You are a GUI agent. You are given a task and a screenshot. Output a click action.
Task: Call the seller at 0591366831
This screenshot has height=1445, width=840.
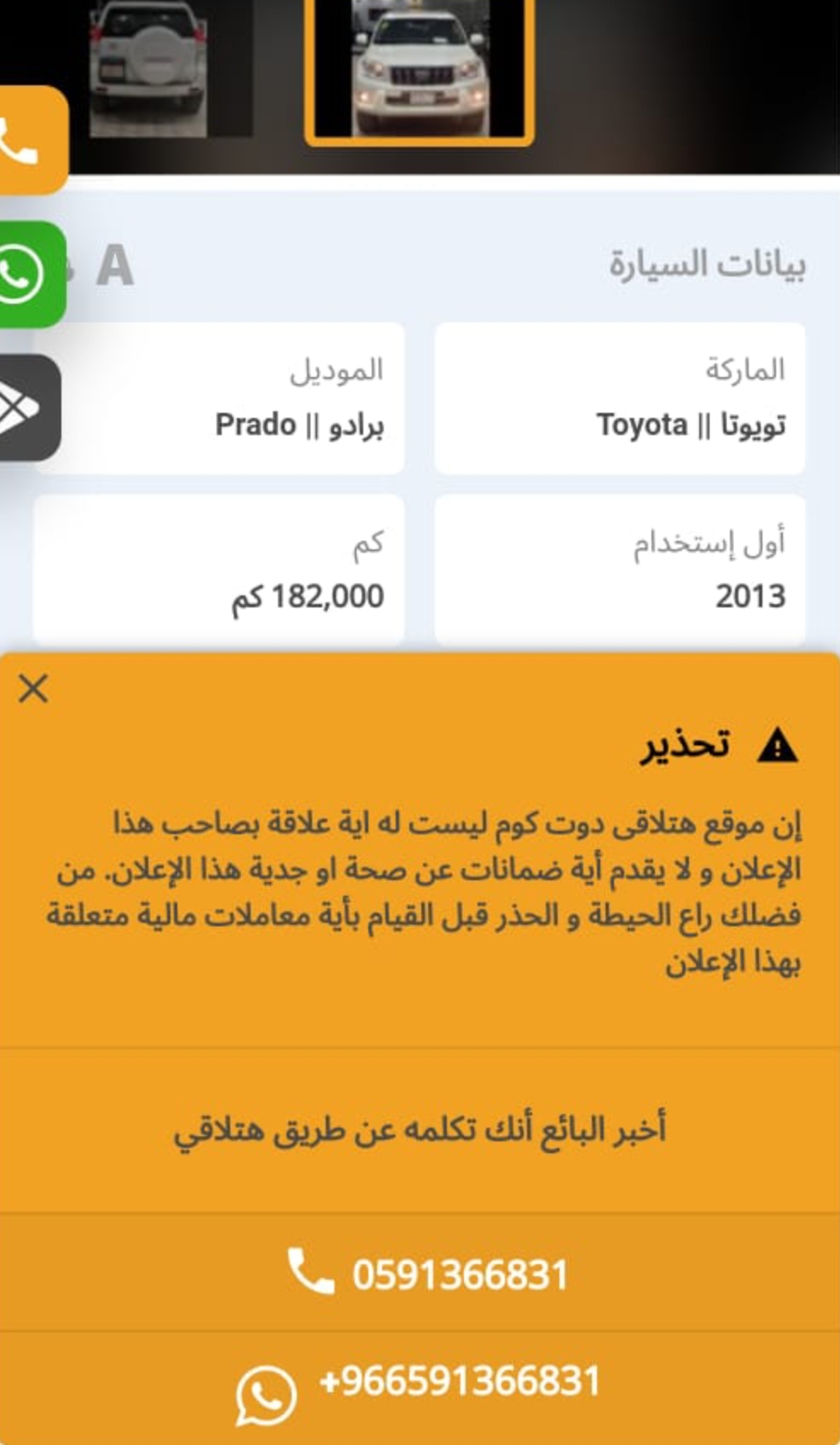tap(420, 1273)
